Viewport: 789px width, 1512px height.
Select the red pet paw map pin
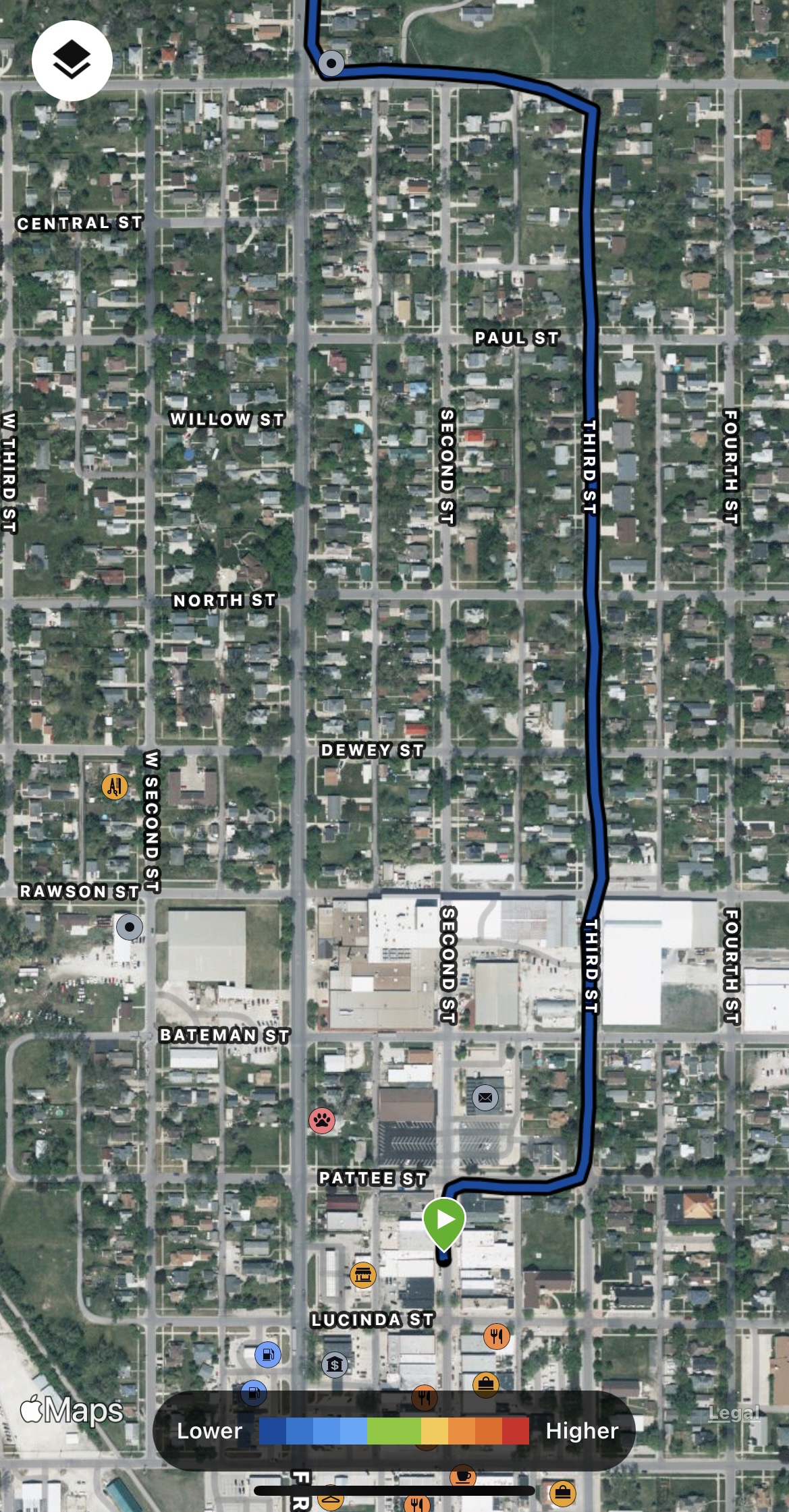[x=322, y=1121]
